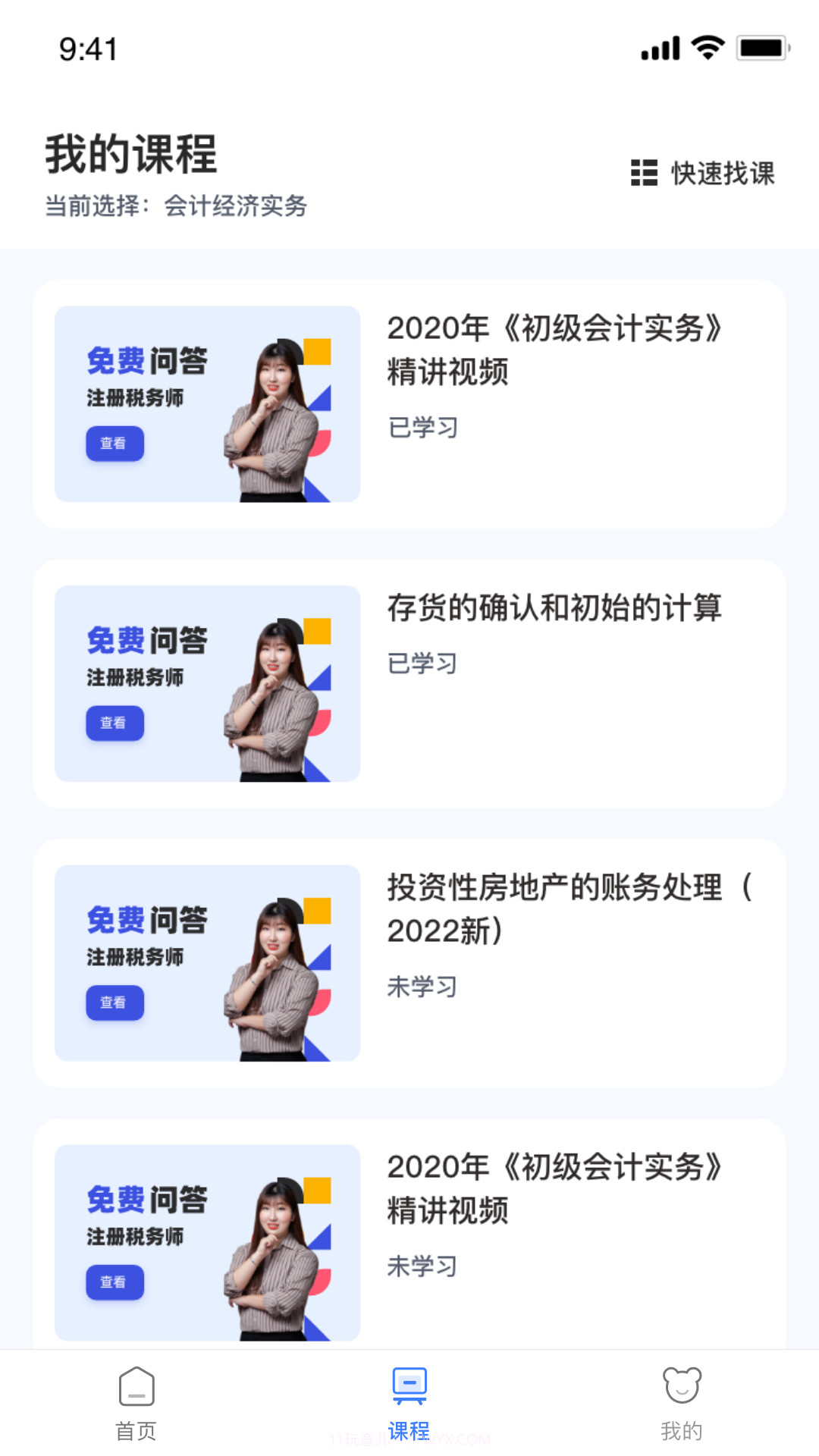Select the 课程 blackboard icon

tap(409, 1384)
